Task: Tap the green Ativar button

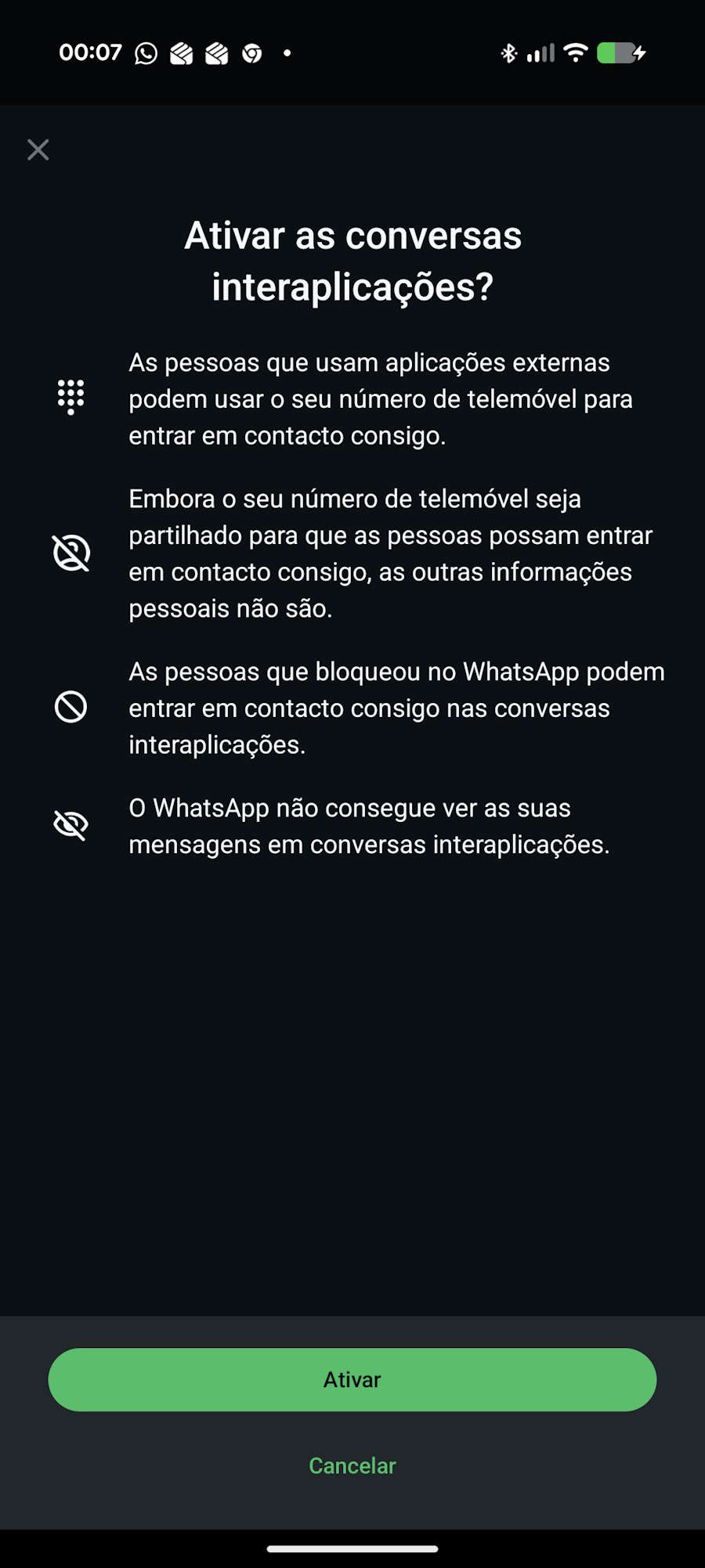Action: [352, 1379]
